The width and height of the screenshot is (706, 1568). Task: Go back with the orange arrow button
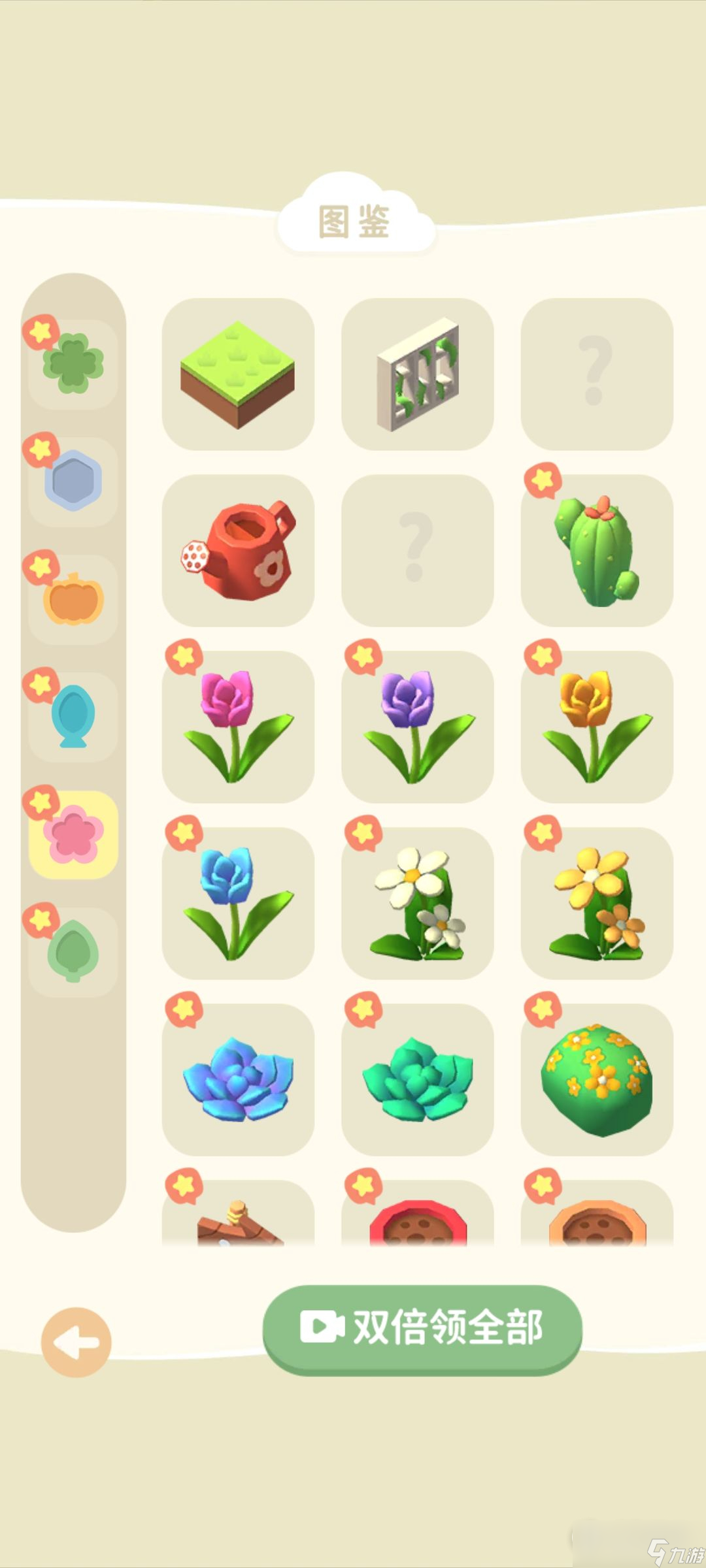[76, 1342]
